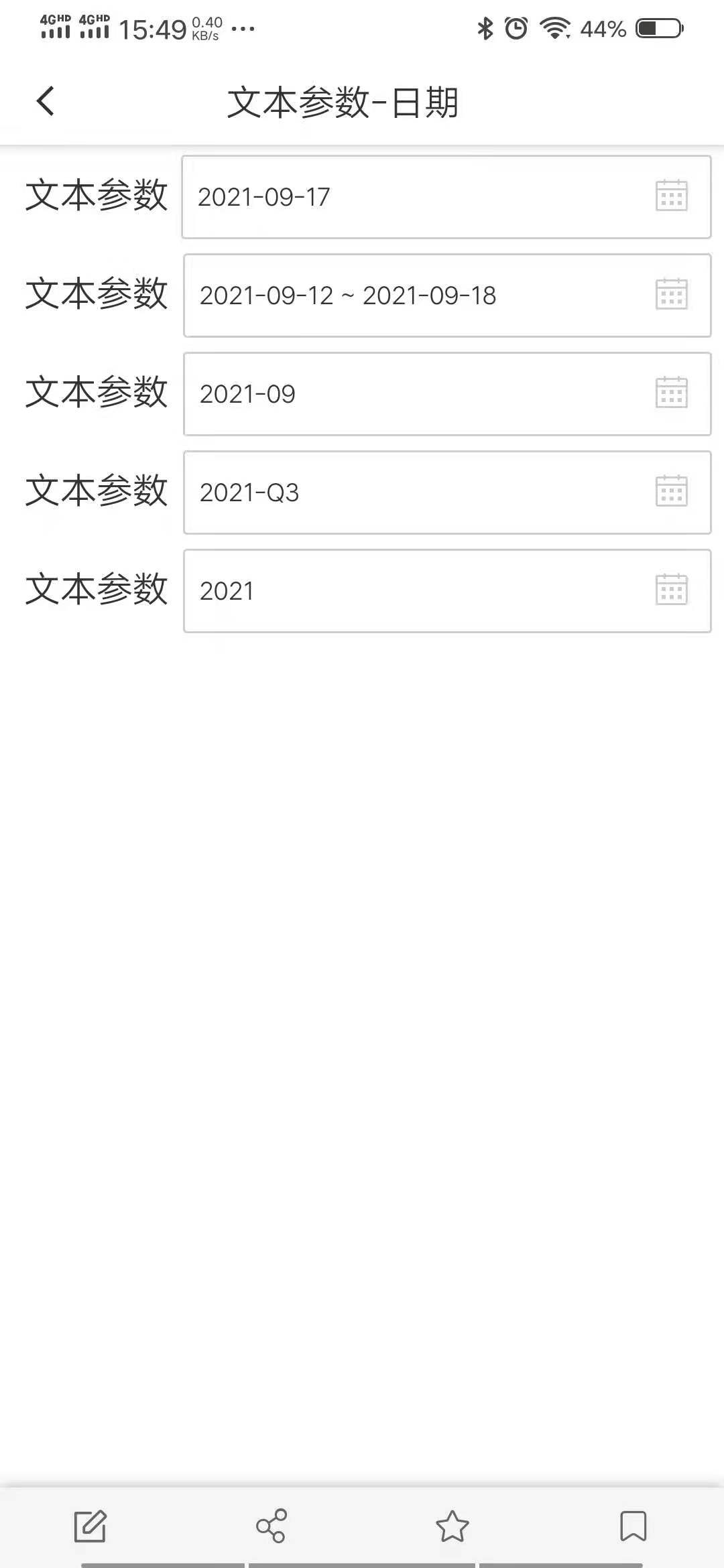Open the calendar picker for year 2021

tap(671, 590)
